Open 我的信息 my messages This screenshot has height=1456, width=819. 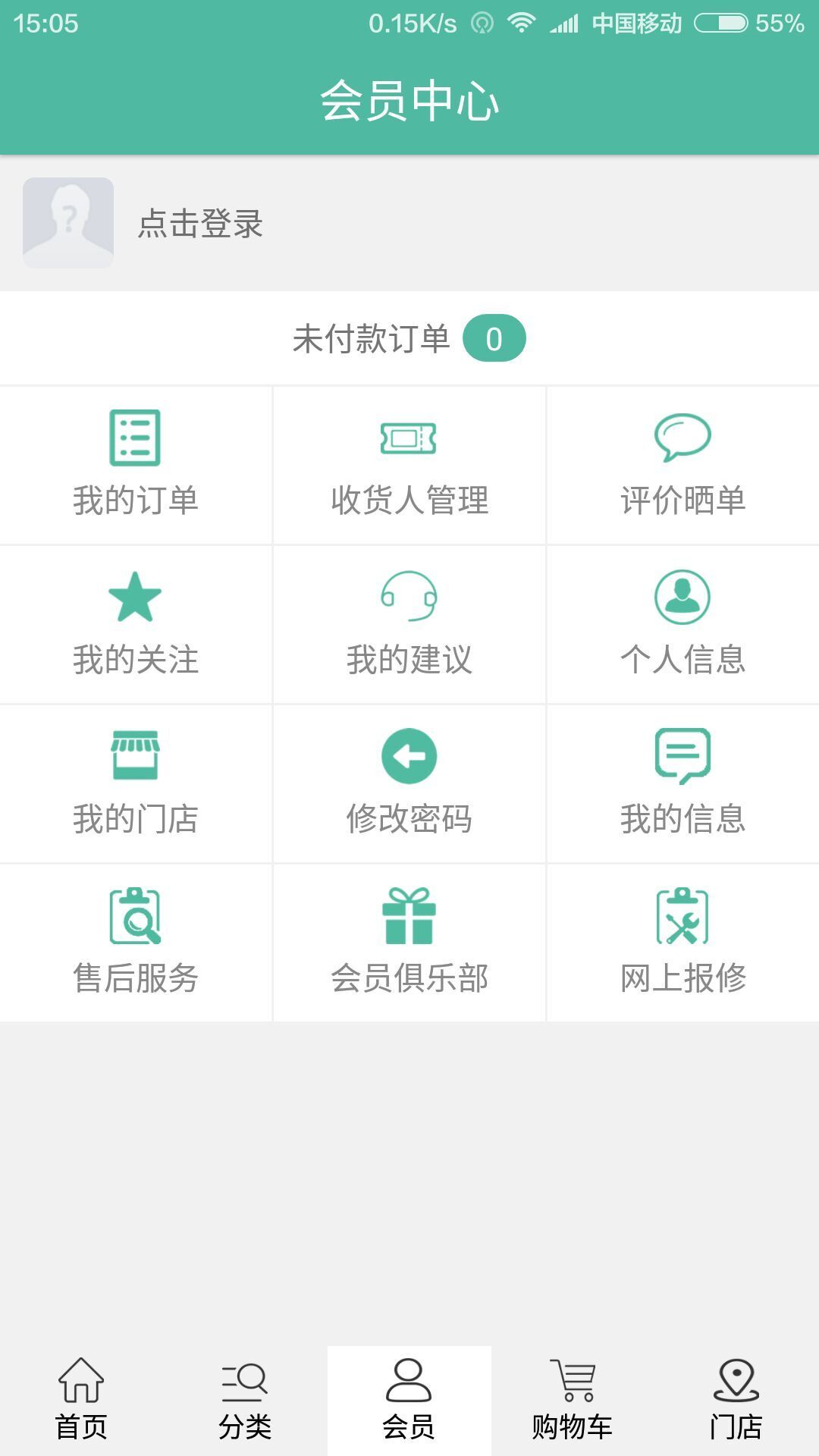(x=682, y=783)
